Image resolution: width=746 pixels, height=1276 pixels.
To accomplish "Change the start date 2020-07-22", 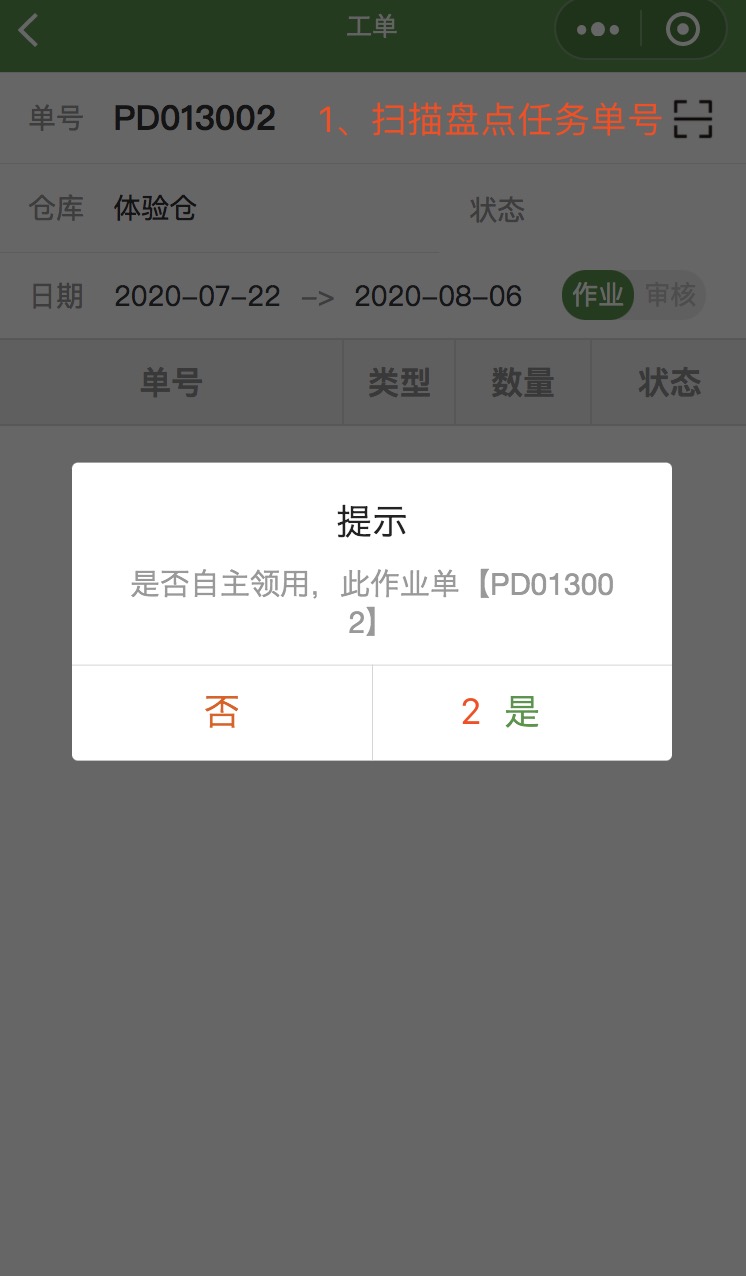I will (197, 296).
